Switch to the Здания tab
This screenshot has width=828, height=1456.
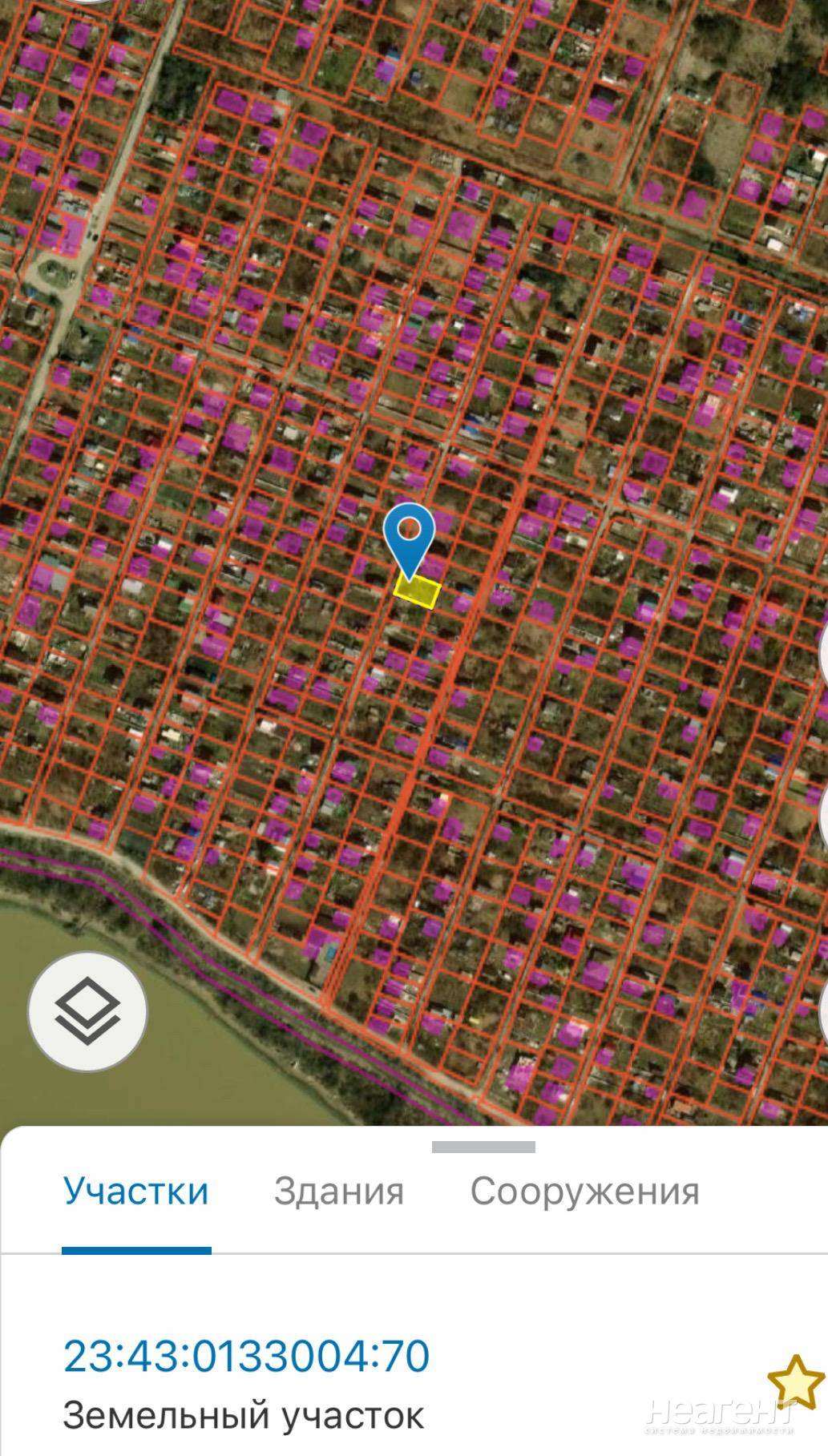point(338,1191)
